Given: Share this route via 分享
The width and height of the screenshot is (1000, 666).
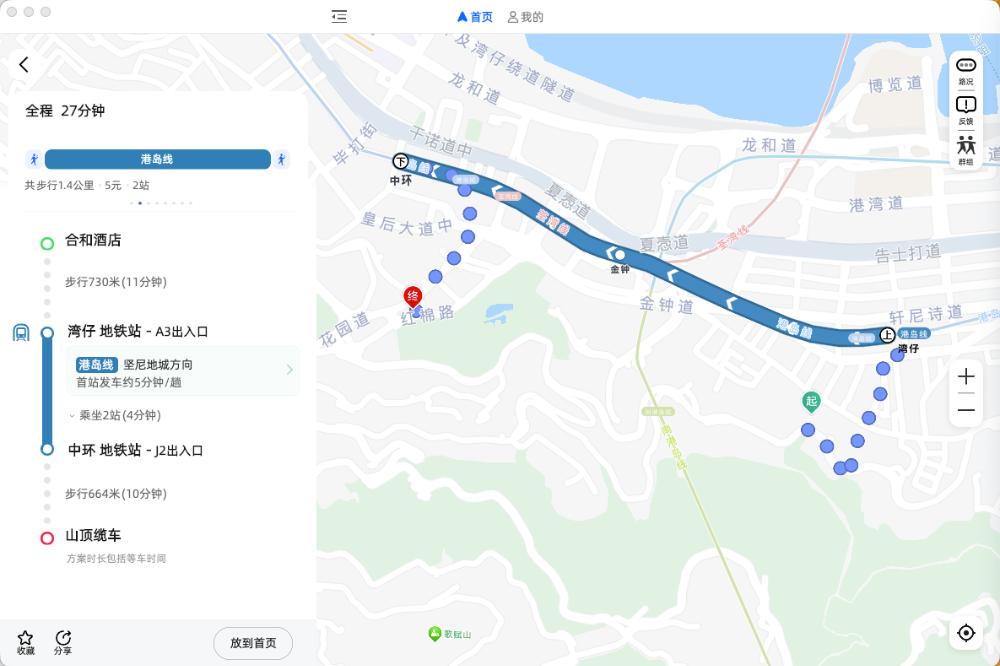Looking at the screenshot, I should click(x=63, y=642).
